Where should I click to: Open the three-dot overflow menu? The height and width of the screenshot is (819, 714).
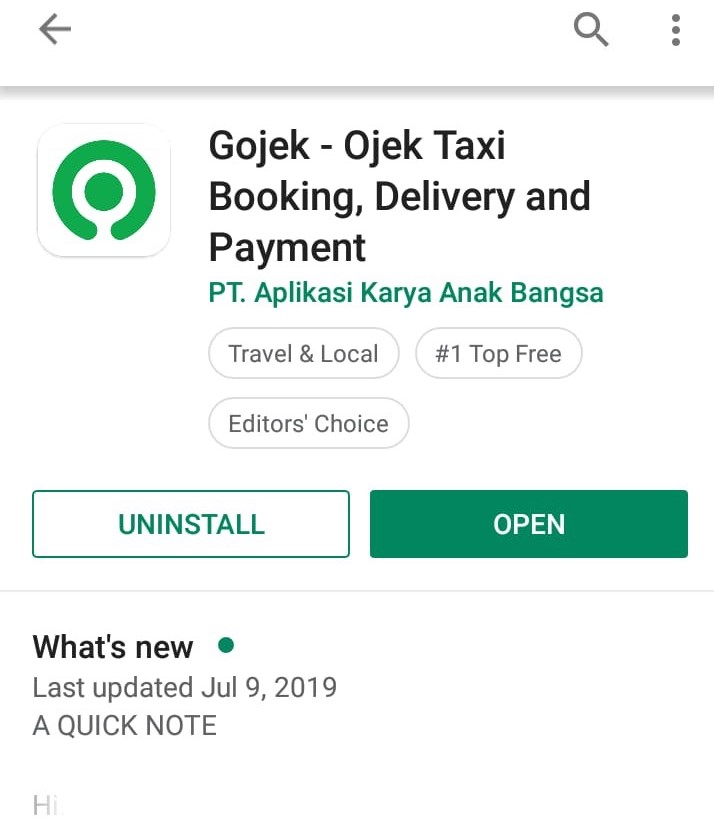[x=676, y=31]
